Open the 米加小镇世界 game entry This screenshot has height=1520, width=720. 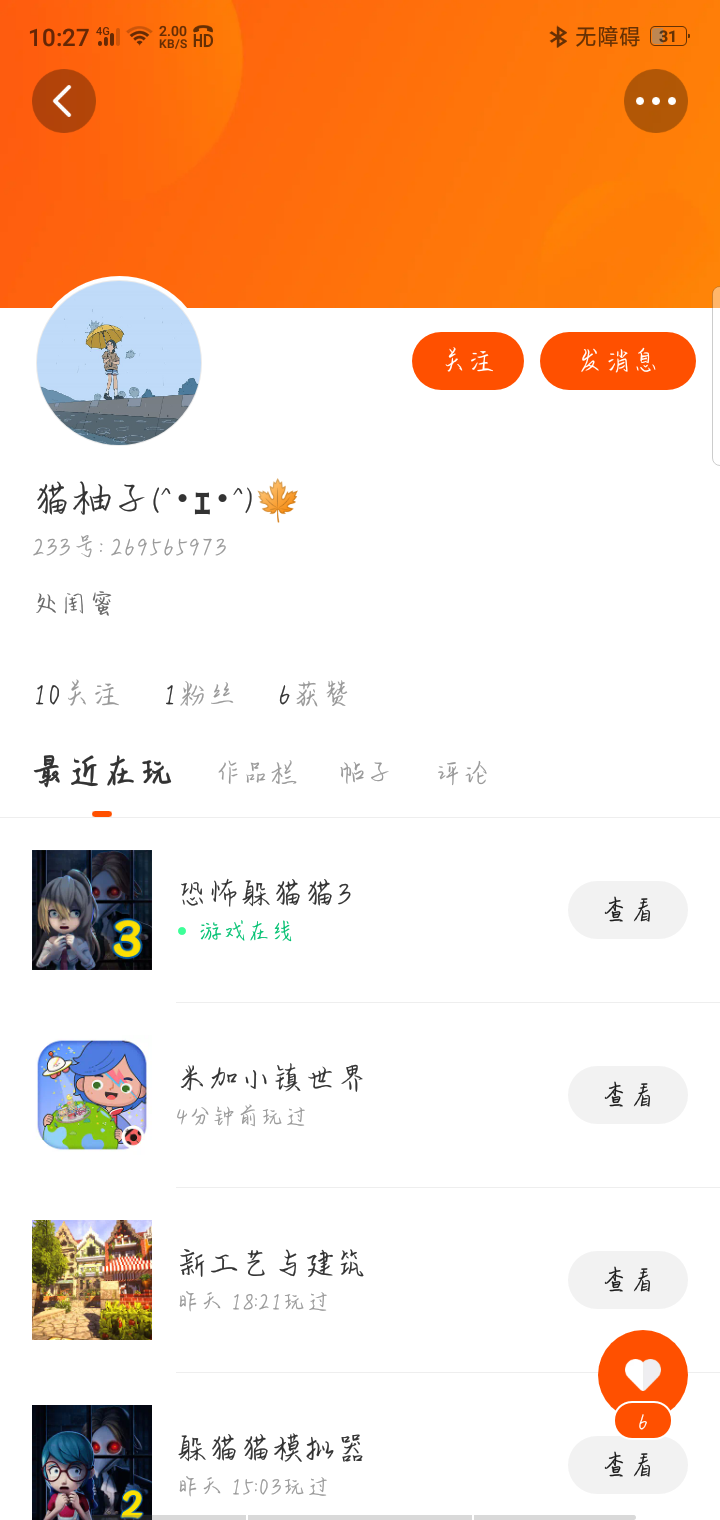(x=272, y=1078)
